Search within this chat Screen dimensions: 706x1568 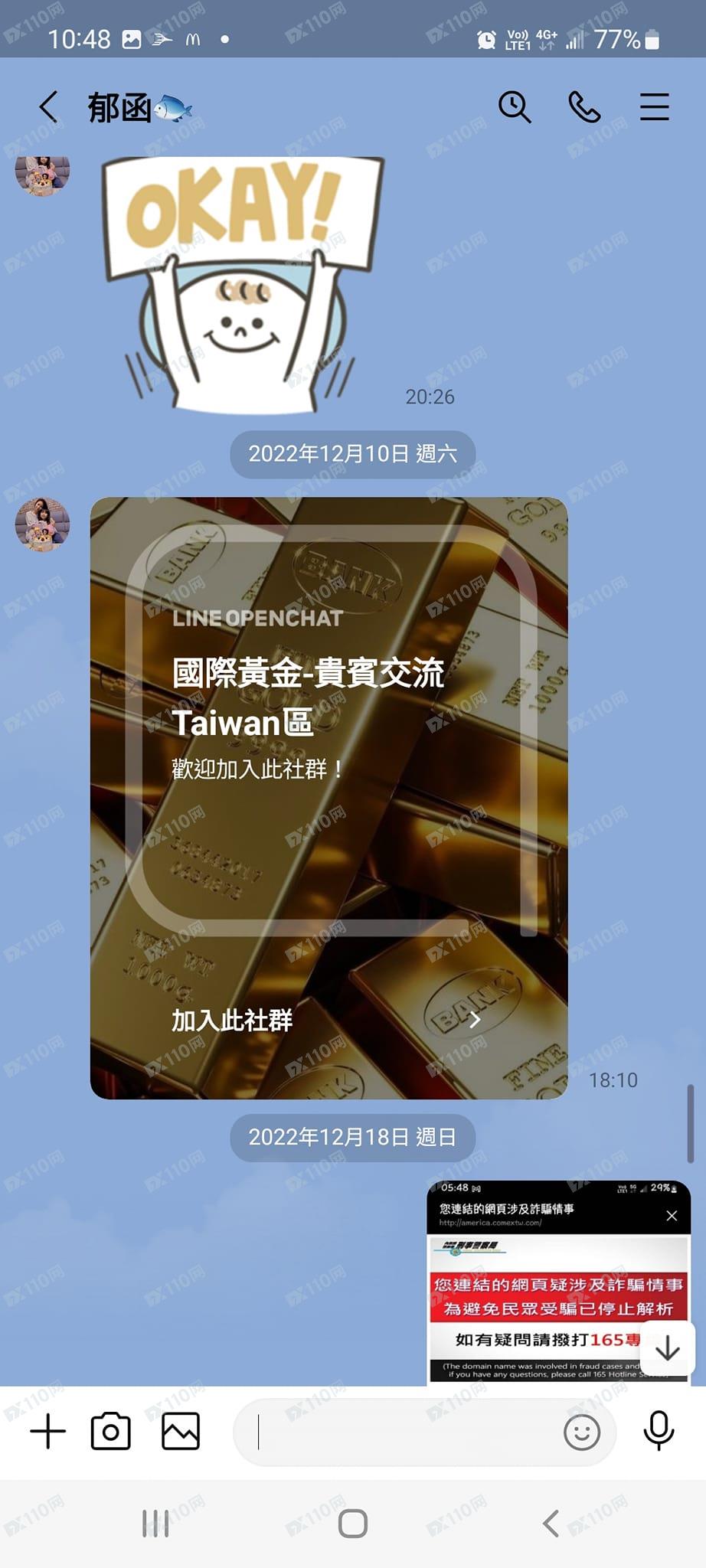[x=515, y=107]
